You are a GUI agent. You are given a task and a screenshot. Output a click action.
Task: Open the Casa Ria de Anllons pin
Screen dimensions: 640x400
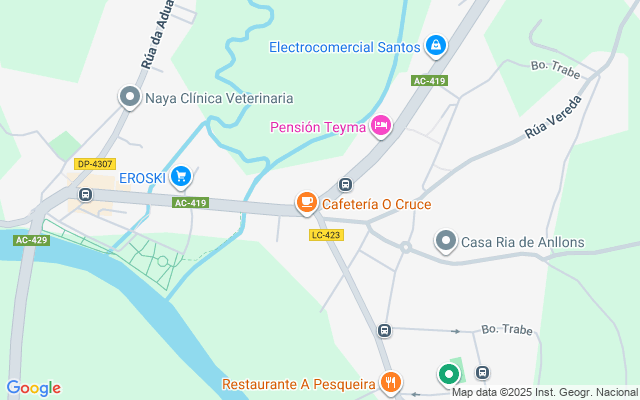[446, 241]
